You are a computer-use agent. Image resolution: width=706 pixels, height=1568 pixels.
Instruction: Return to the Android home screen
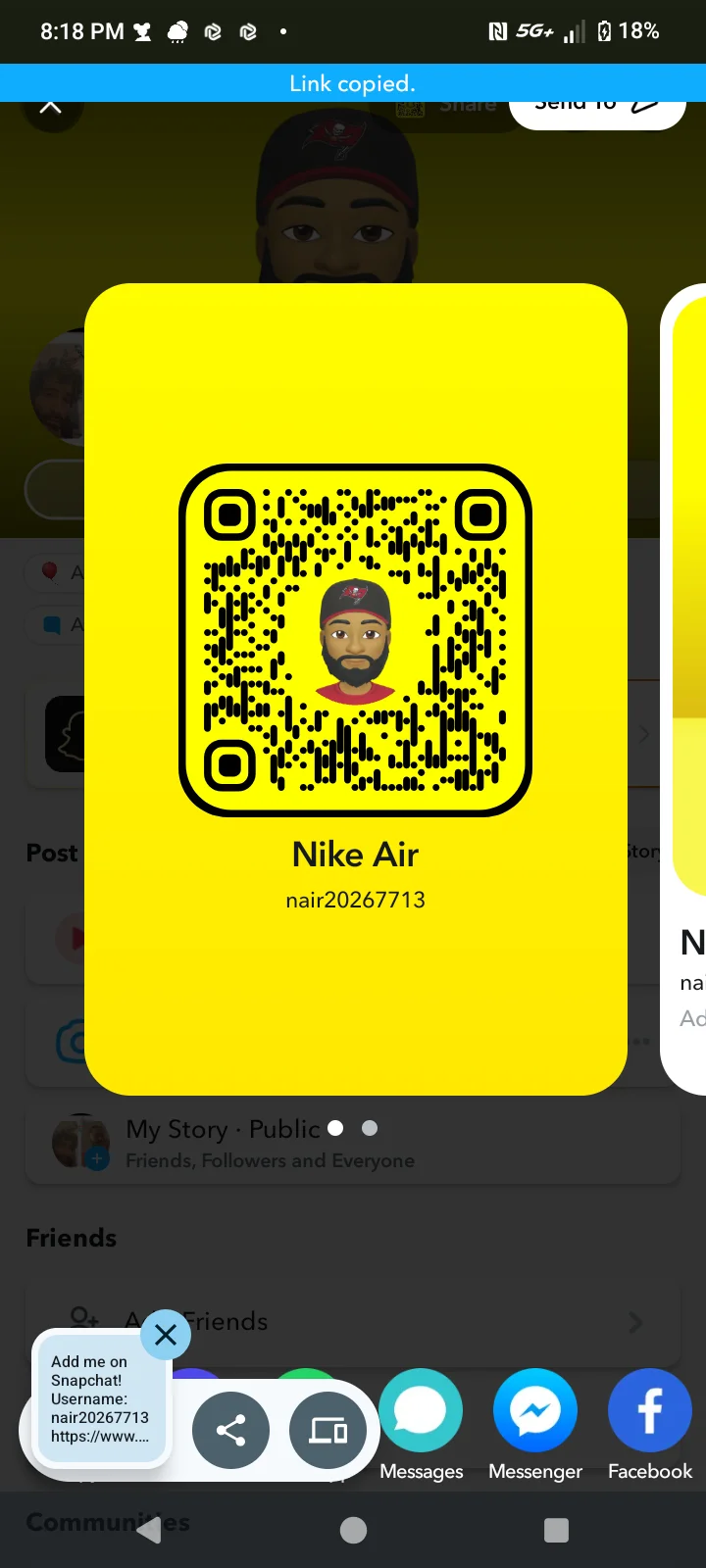[x=353, y=1530]
